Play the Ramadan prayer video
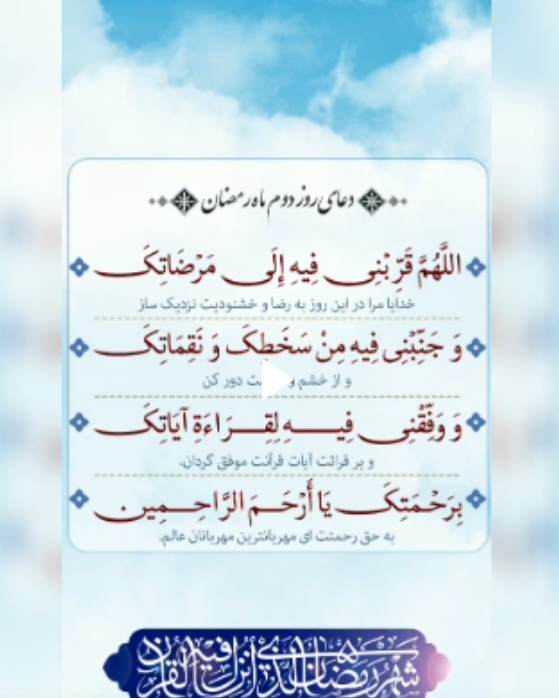 (x=276, y=380)
